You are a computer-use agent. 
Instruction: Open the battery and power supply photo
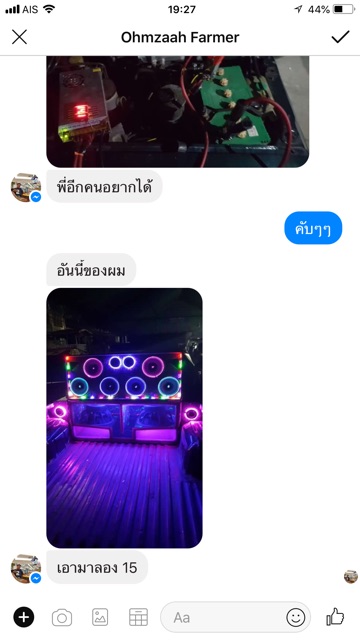[x=178, y=111]
